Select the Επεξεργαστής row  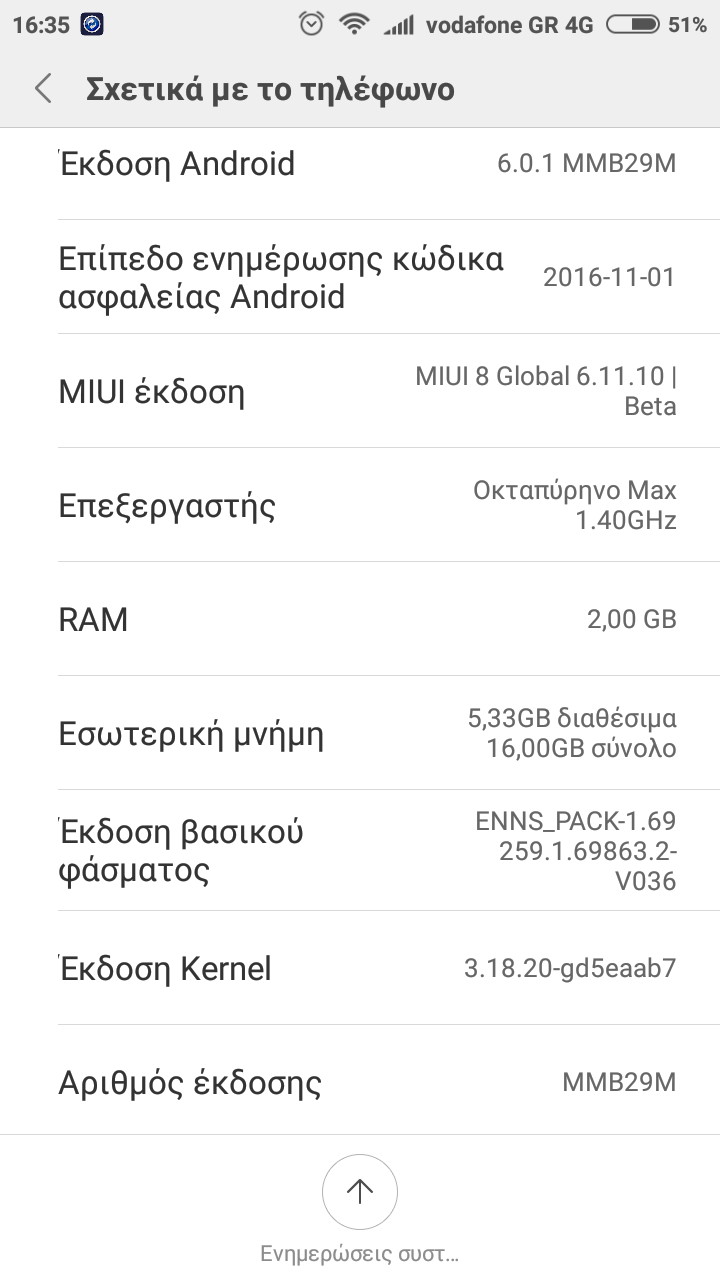[x=360, y=505]
